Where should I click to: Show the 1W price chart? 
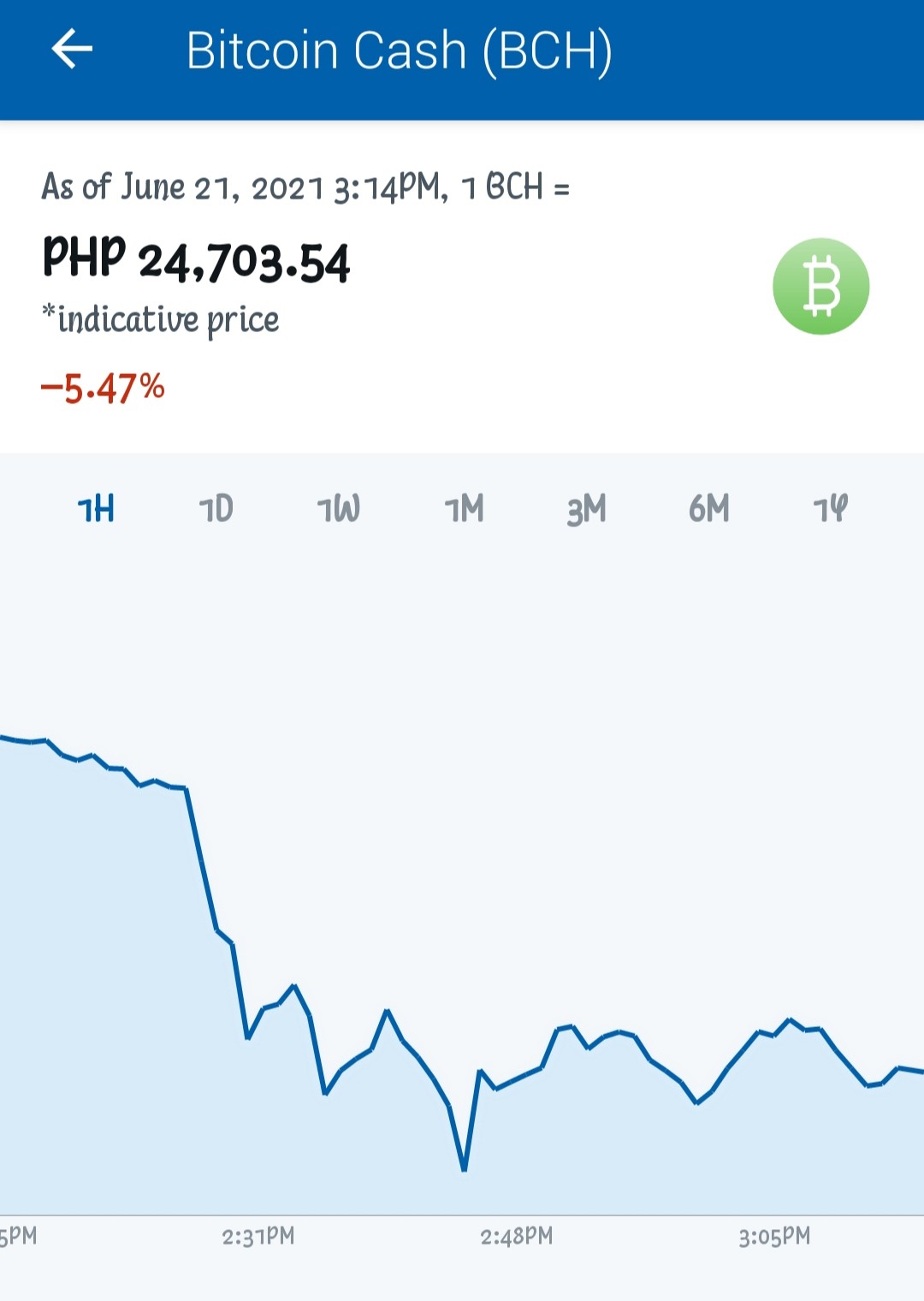click(x=339, y=509)
